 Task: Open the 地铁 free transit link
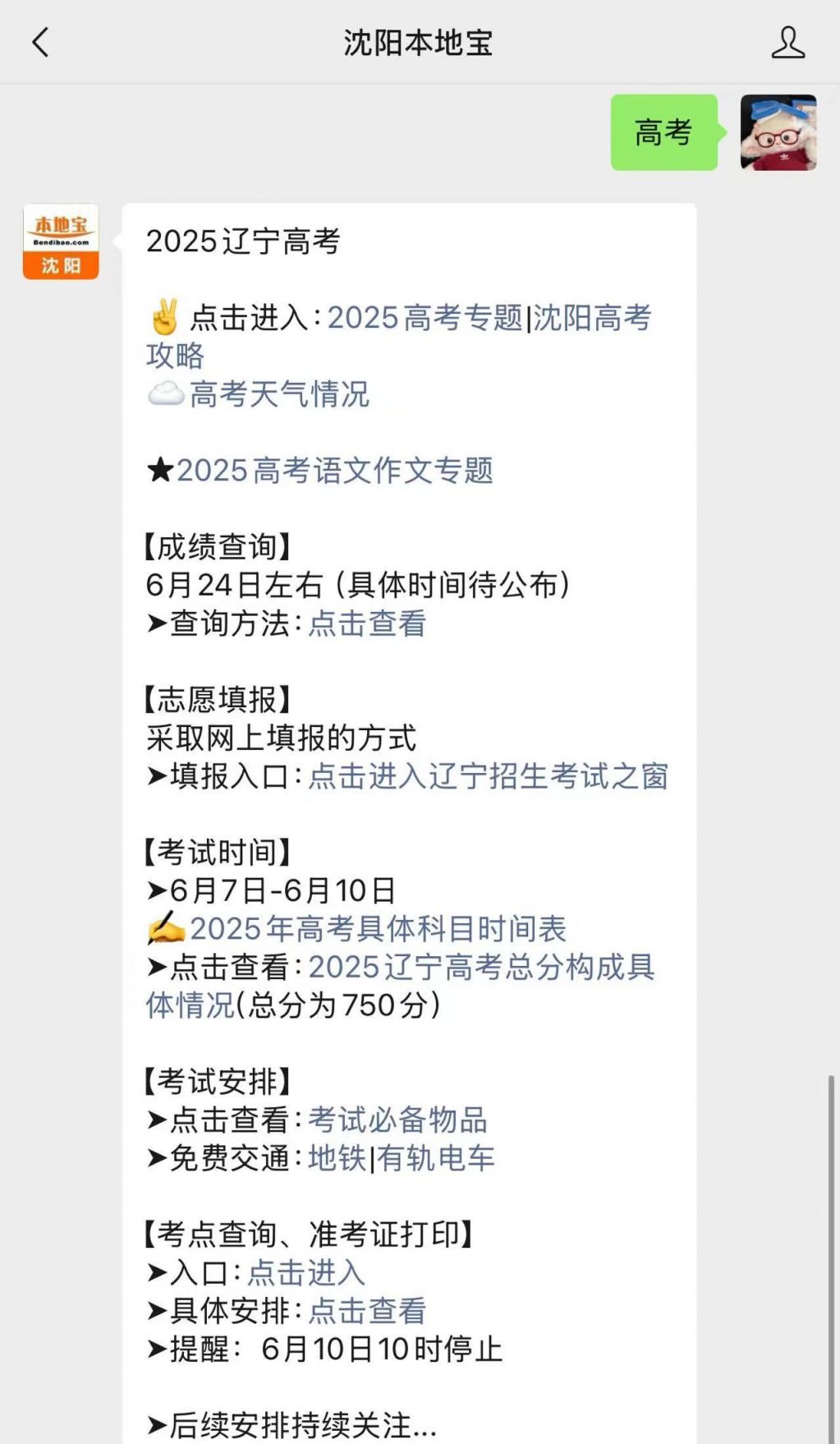click(337, 1158)
